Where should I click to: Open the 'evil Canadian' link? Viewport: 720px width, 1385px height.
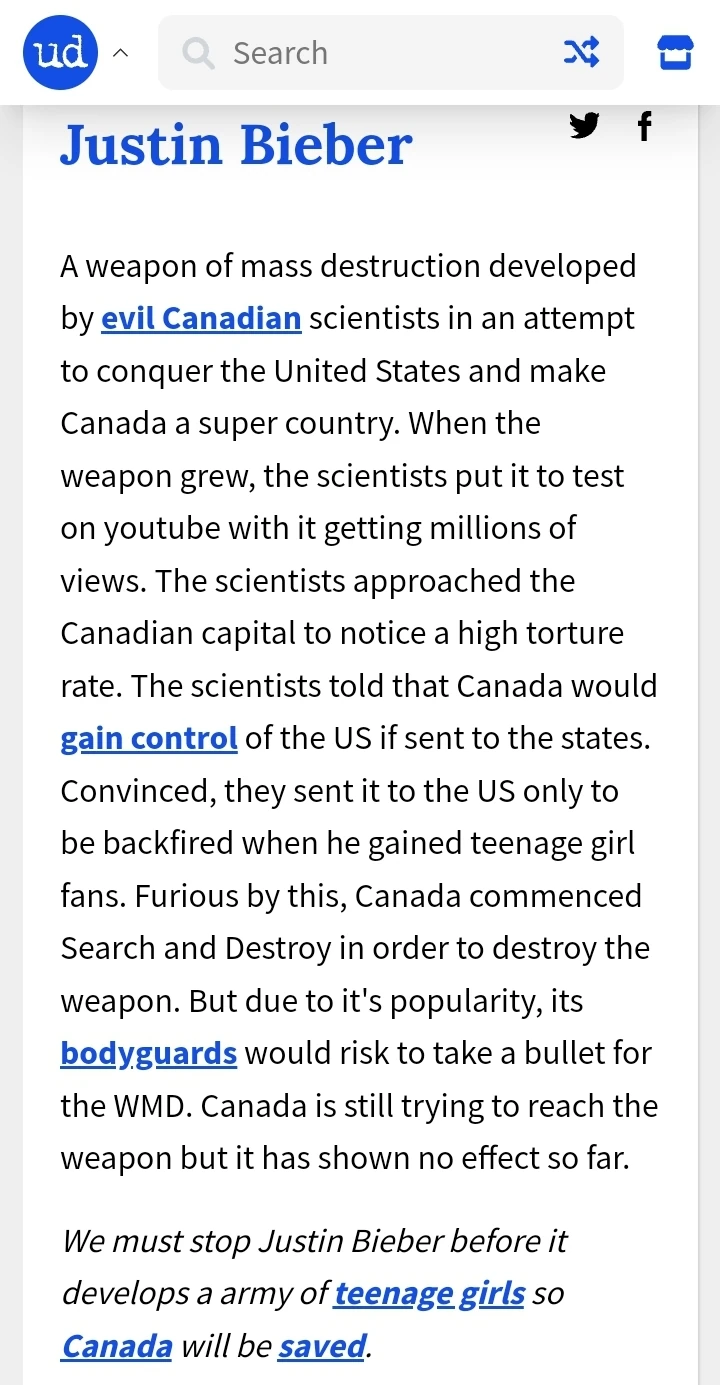pos(201,319)
